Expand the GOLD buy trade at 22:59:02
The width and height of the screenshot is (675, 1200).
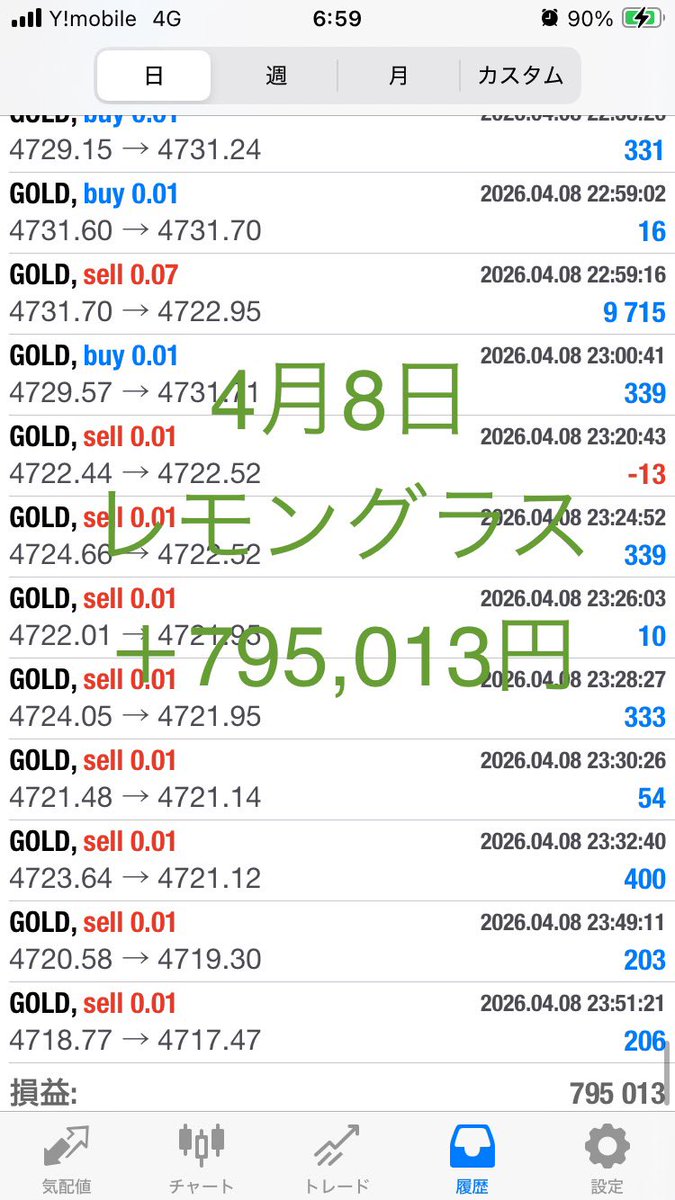click(x=337, y=213)
